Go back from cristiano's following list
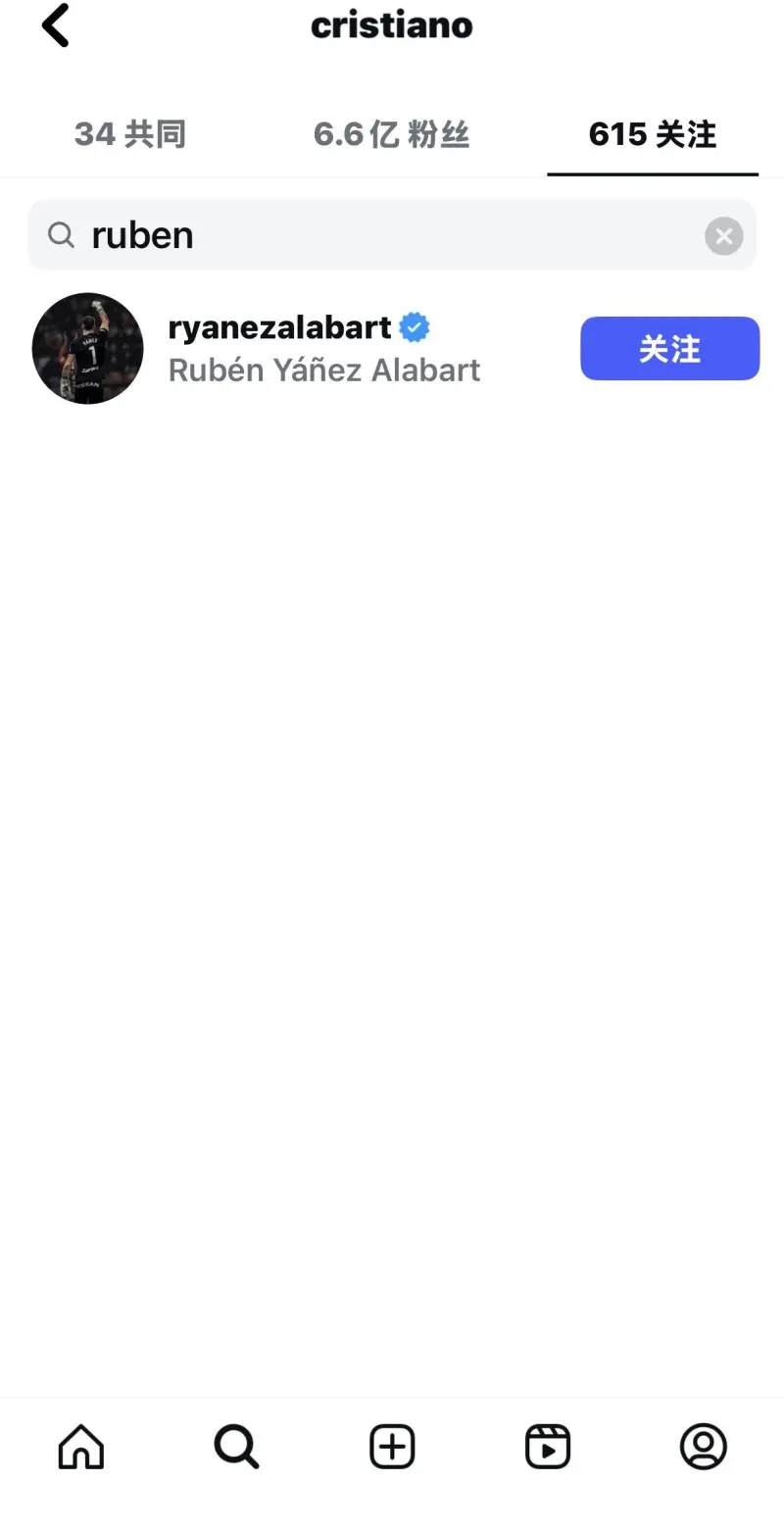The image size is (784, 1531). click(x=56, y=26)
